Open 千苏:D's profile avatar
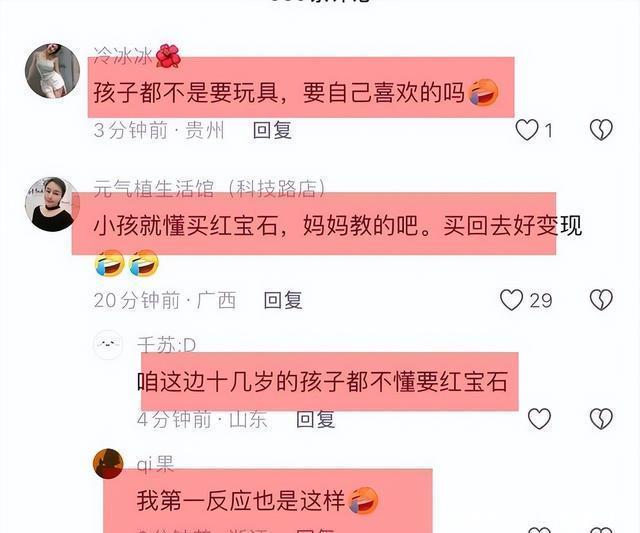640x533 pixels. (x=108, y=346)
